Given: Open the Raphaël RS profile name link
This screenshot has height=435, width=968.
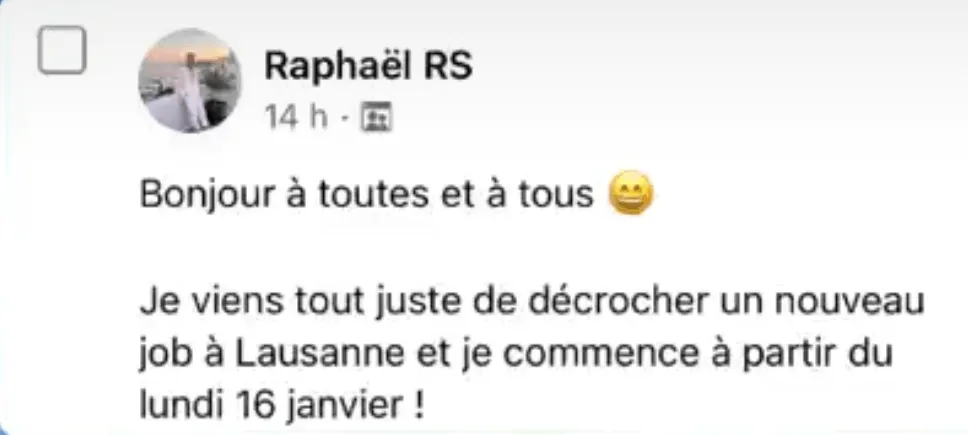Looking at the screenshot, I should [369, 65].
